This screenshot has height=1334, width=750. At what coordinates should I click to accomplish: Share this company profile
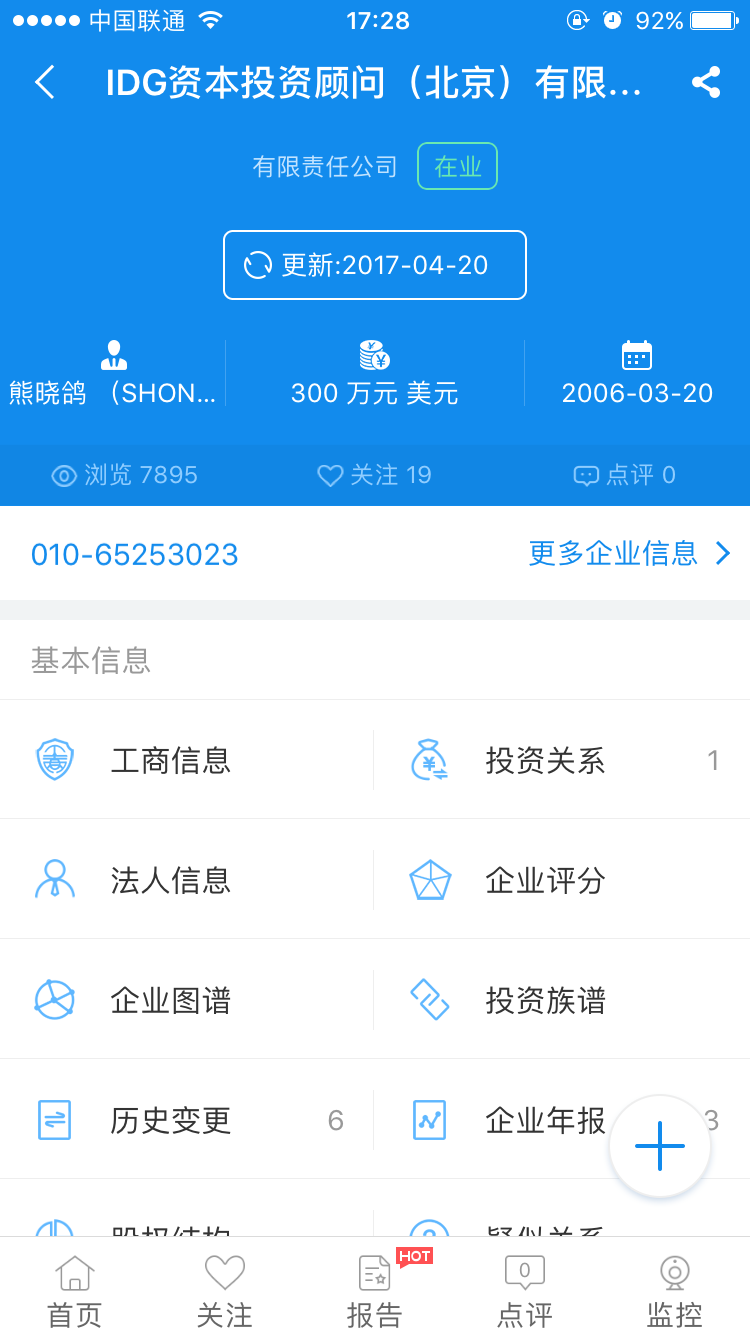click(706, 82)
